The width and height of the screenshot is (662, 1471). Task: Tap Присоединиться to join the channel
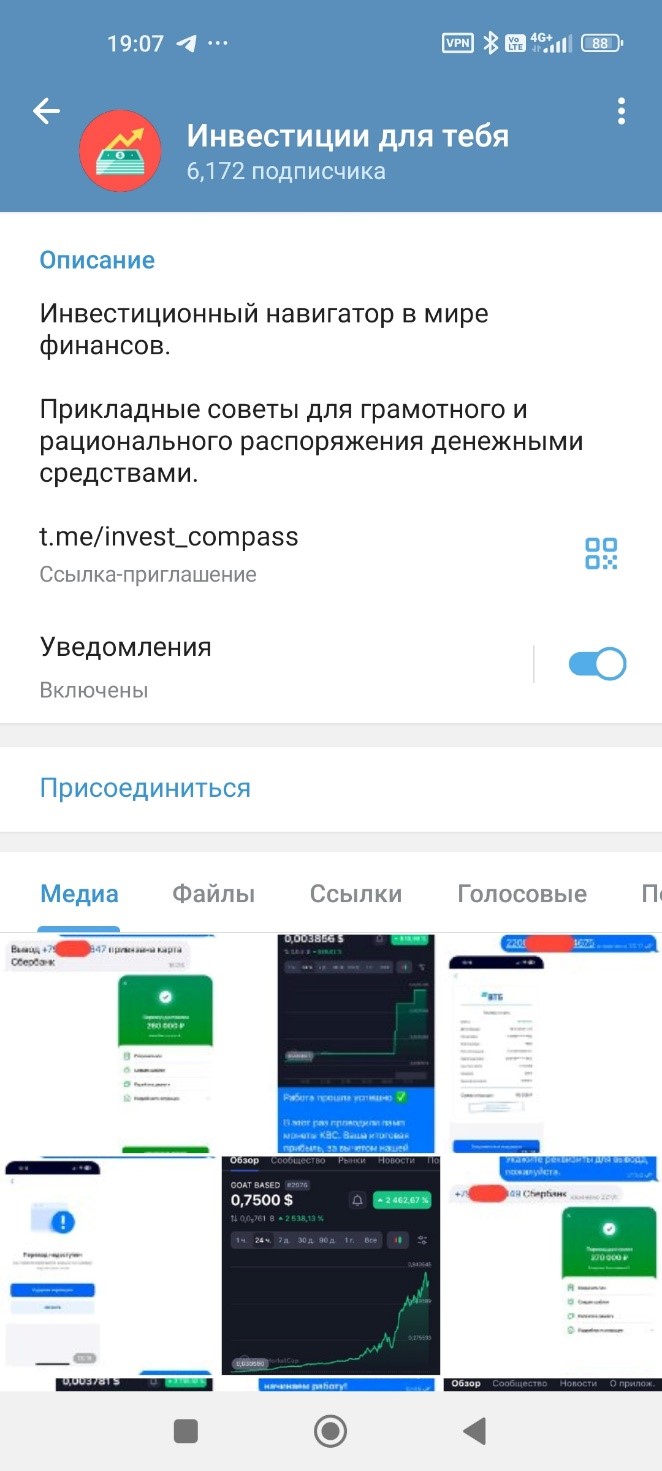tap(145, 788)
